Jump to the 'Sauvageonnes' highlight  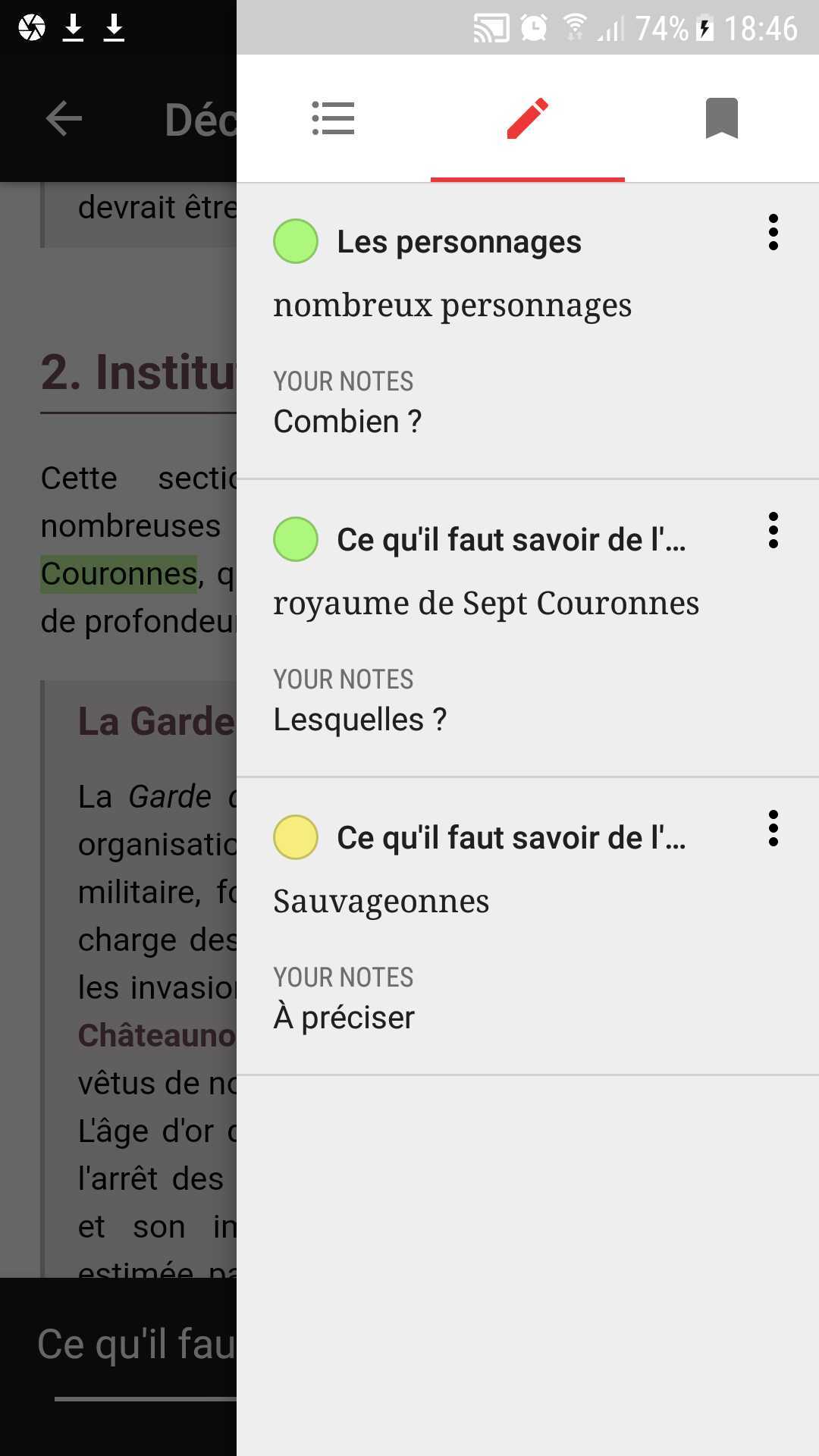click(381, 902)
